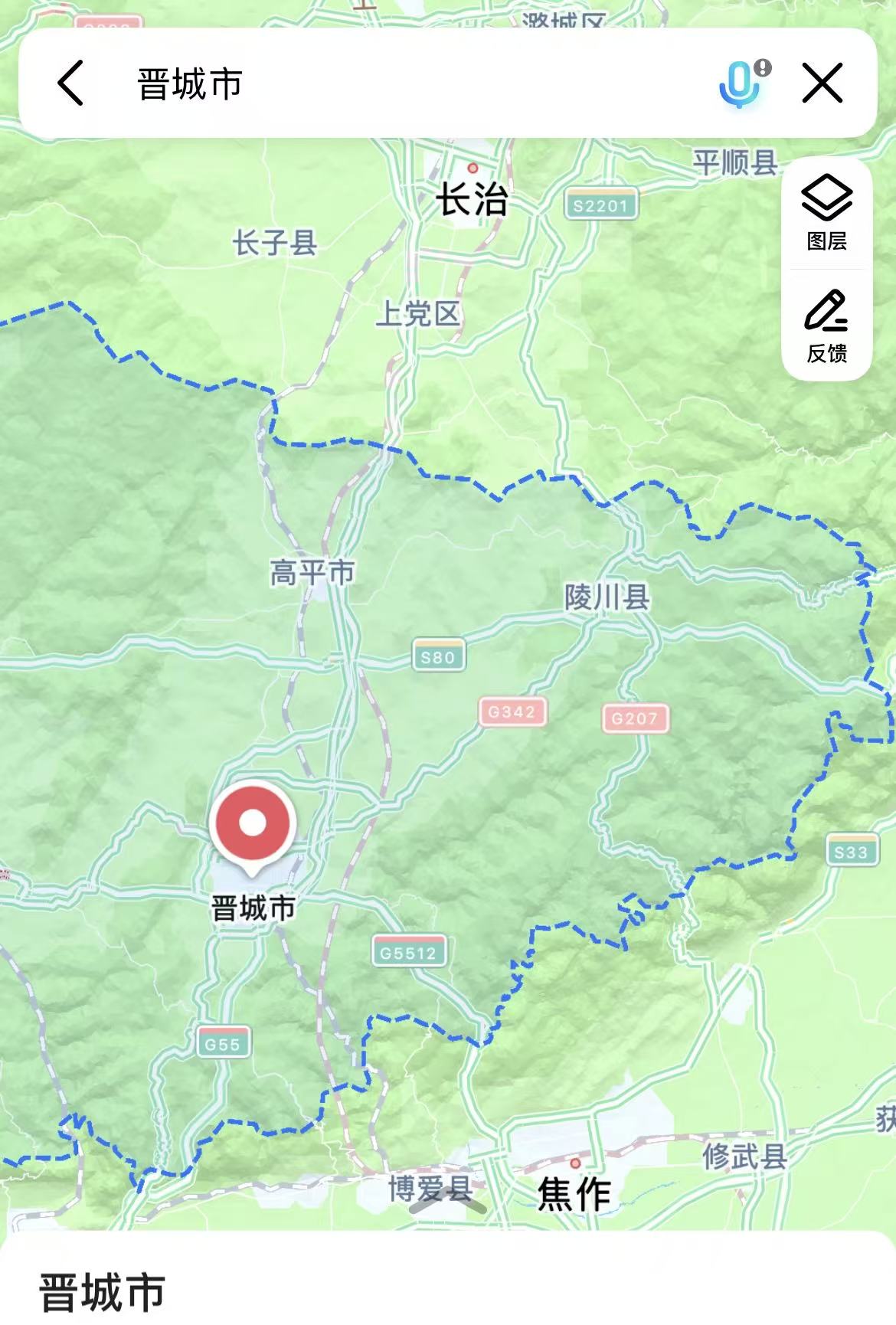Clear the search with the X
896x1325 pixels.
822,83
